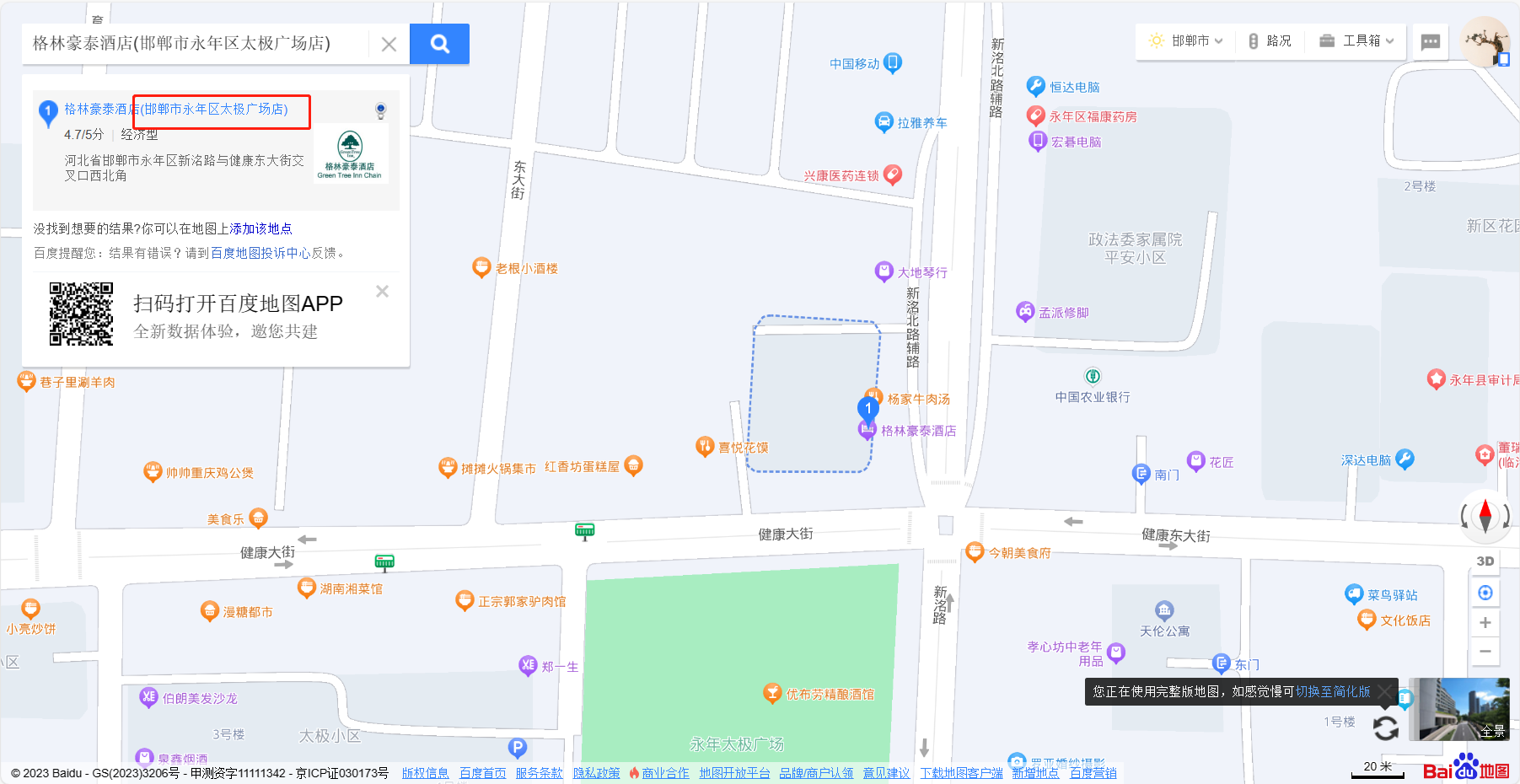Screen dimensions: 1520x784
Task: Open the user profile avatar
Action: point(1485,40)
